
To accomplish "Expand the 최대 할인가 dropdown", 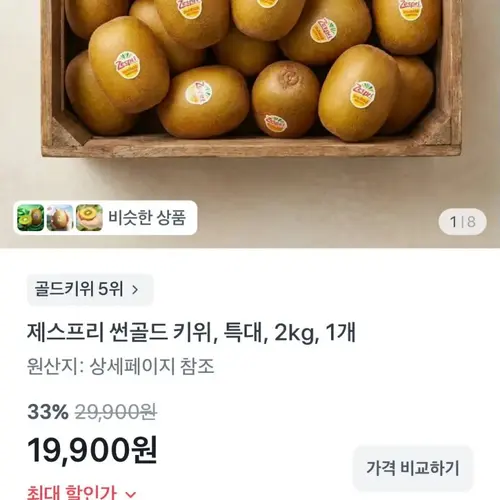I will tap(82, 493).
